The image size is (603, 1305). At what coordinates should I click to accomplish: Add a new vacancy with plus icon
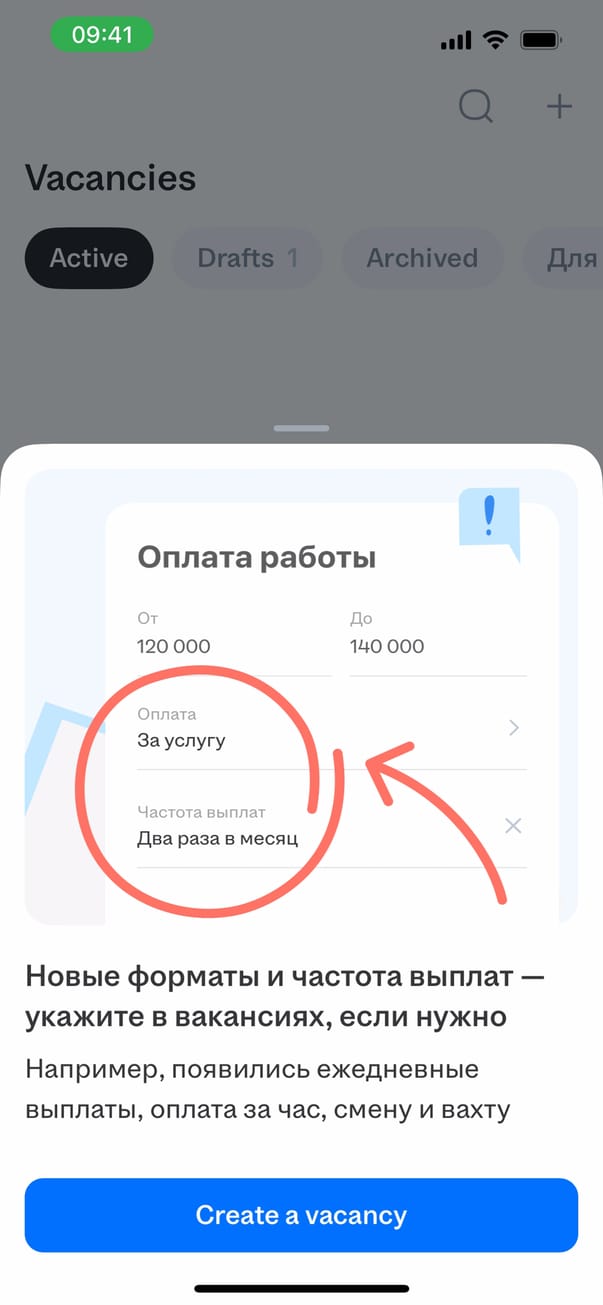pyautogui.click(x=559, y=106)
